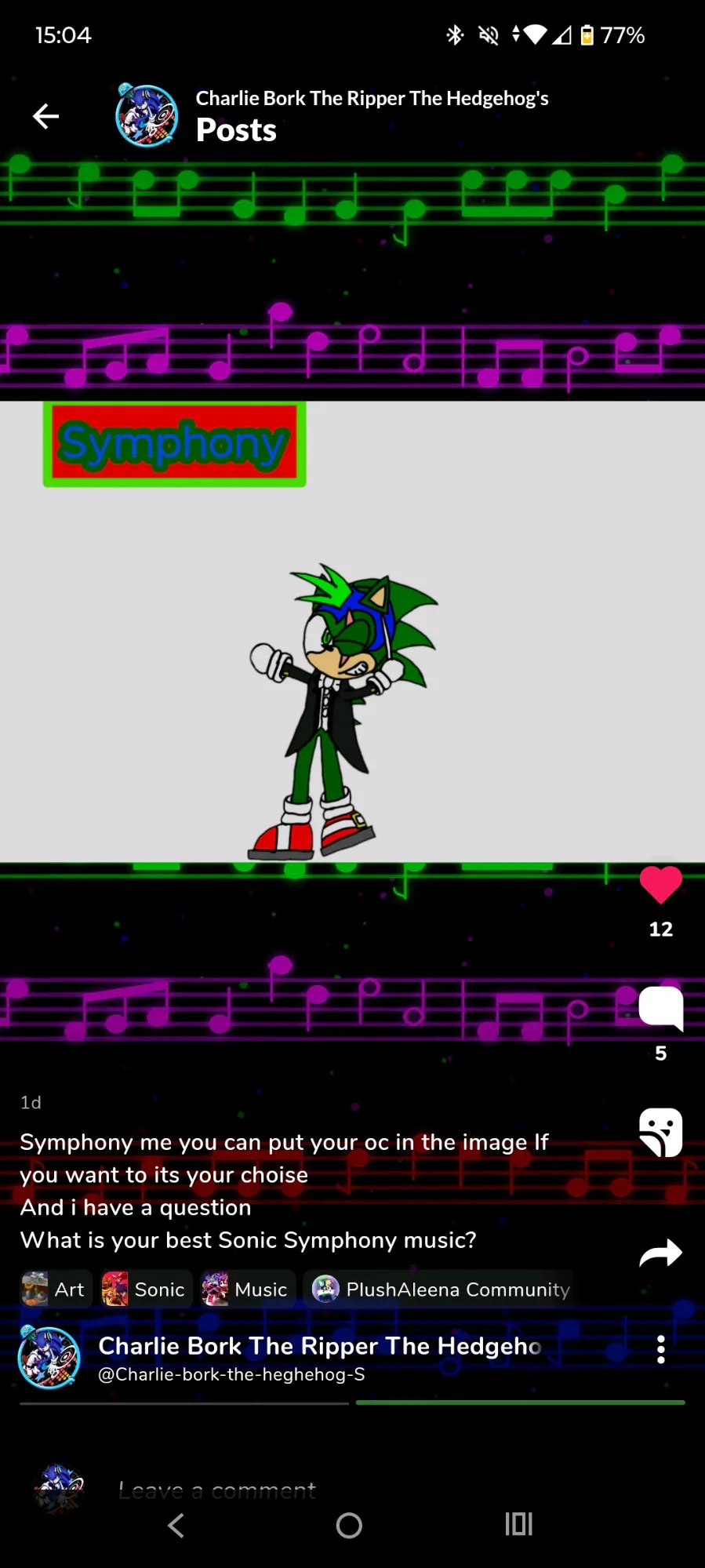Viewport: 705px width, 1568px height.
Task: Select the Sonic tag chip
Action: 147,1290
